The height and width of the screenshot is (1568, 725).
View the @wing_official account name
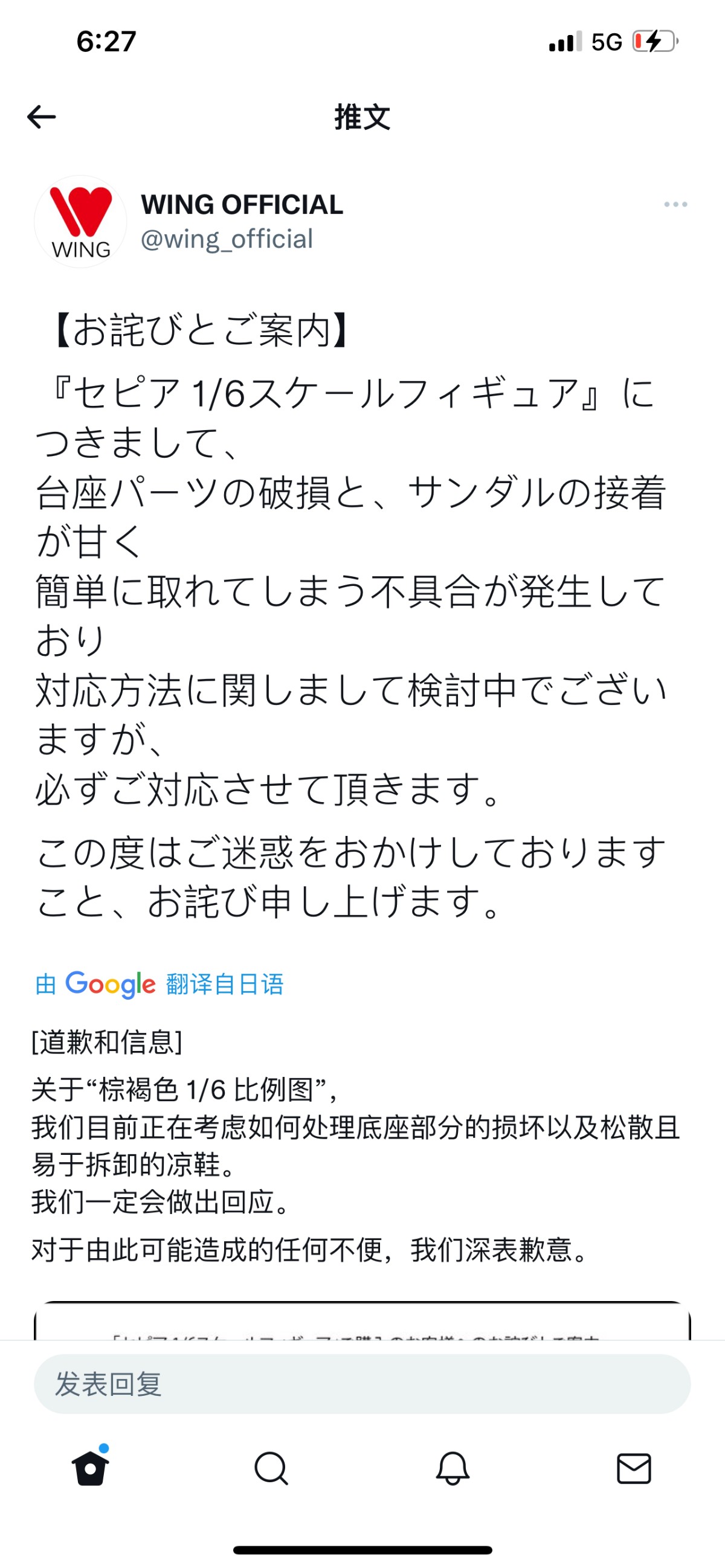pyautogui.click(x=227, y=239)
